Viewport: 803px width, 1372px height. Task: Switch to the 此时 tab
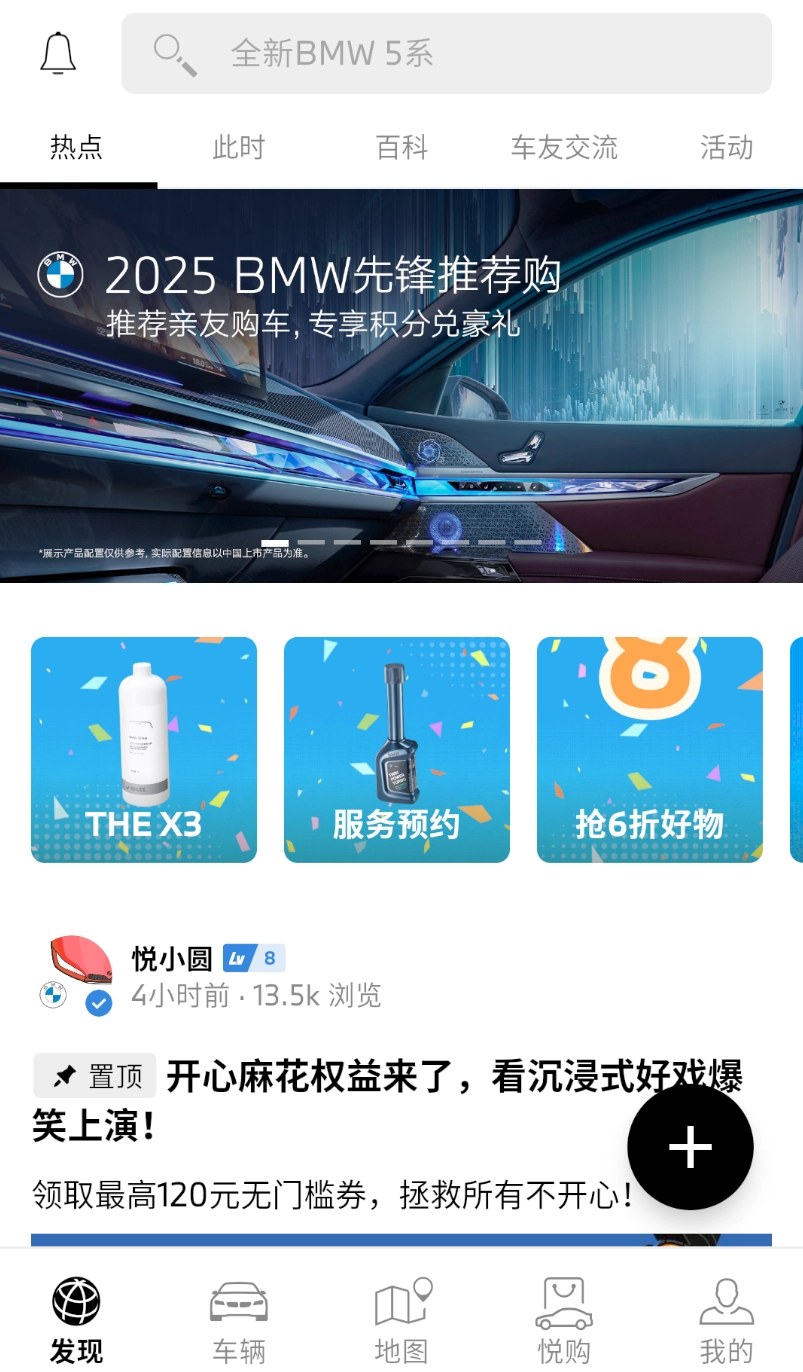239,148
